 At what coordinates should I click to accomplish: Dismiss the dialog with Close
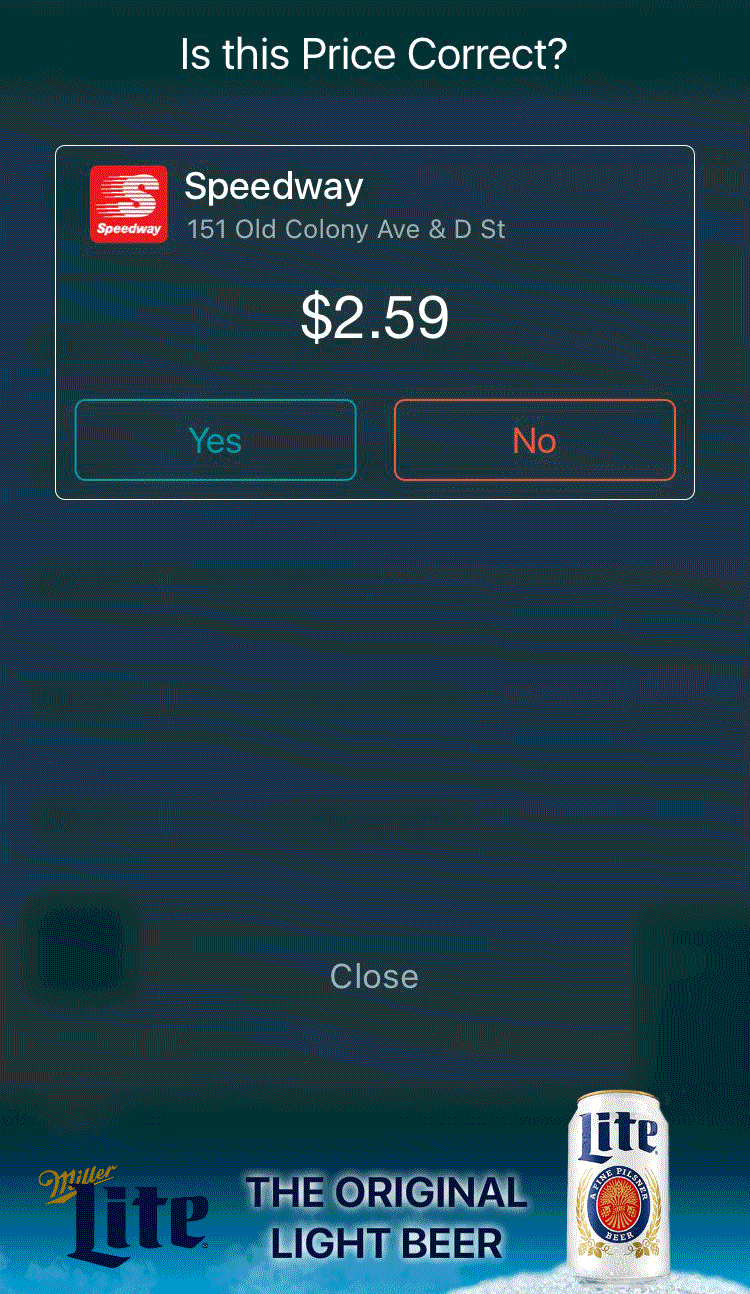(374, 976)
